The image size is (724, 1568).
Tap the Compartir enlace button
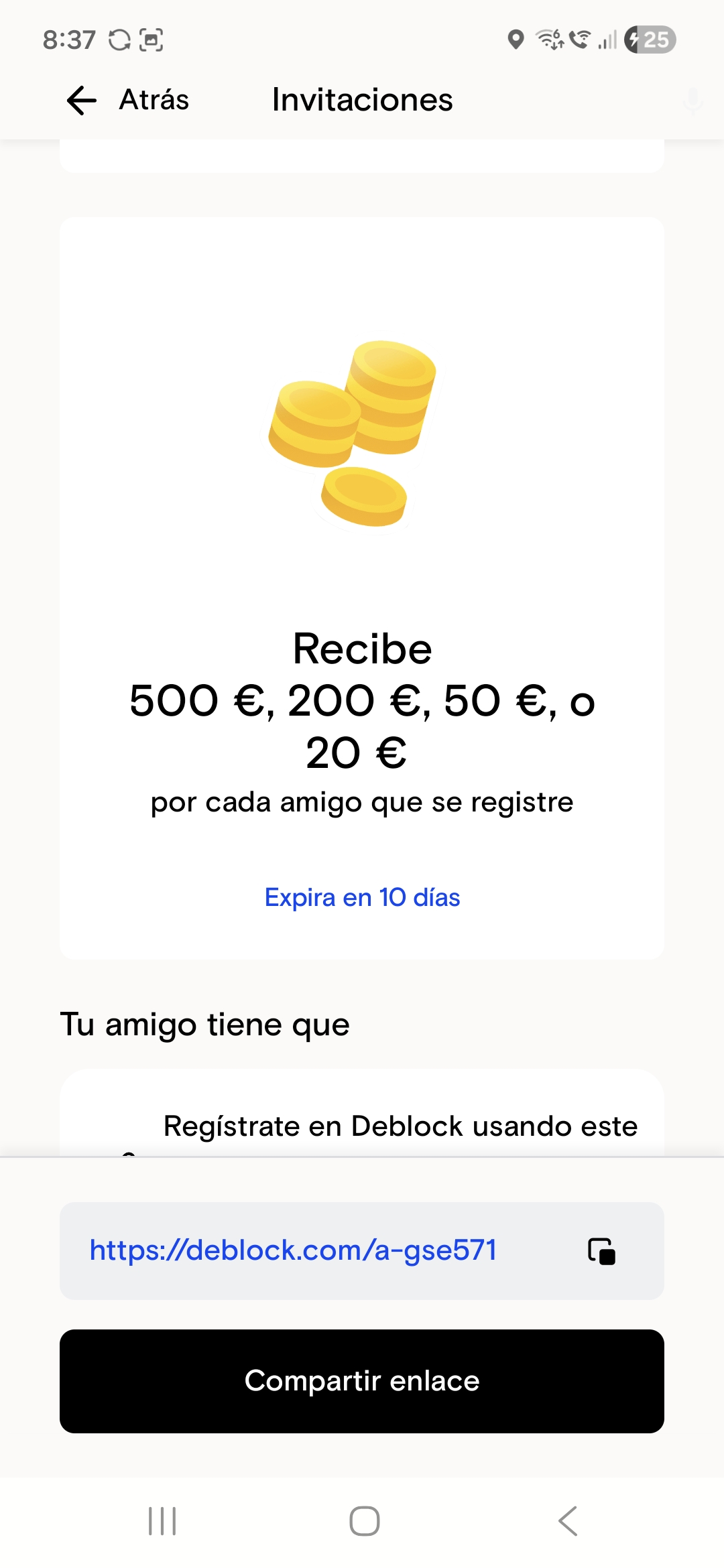362,1381
